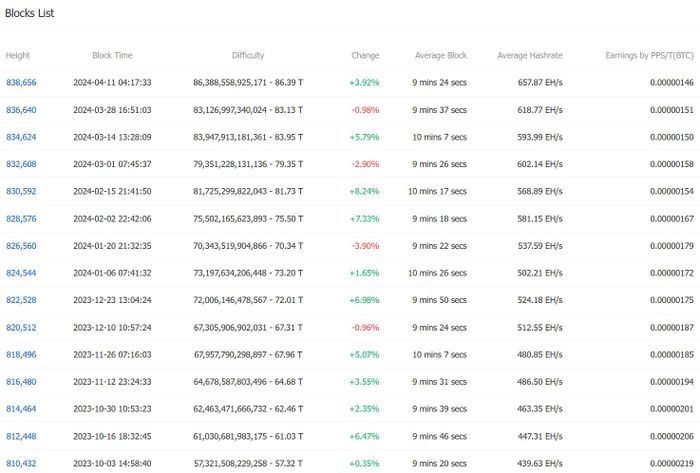Image resolution: width=700 pixels, height=473 pixels.
Task: Open block height 834,624
Action: tap(21, 137)
